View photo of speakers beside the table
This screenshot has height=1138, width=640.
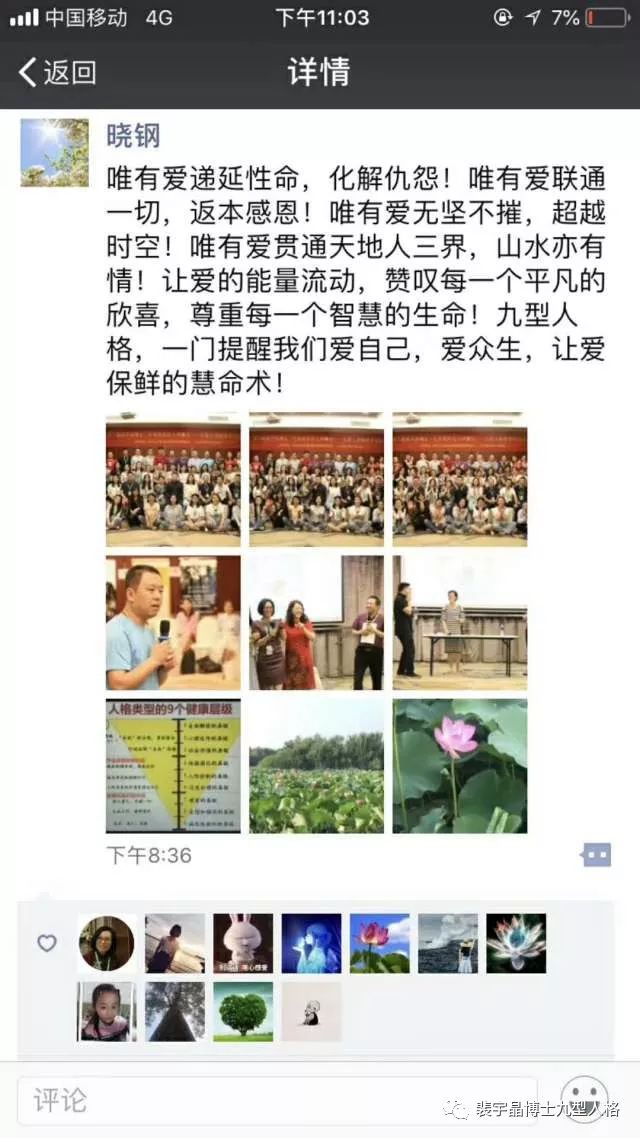point(459,623)
